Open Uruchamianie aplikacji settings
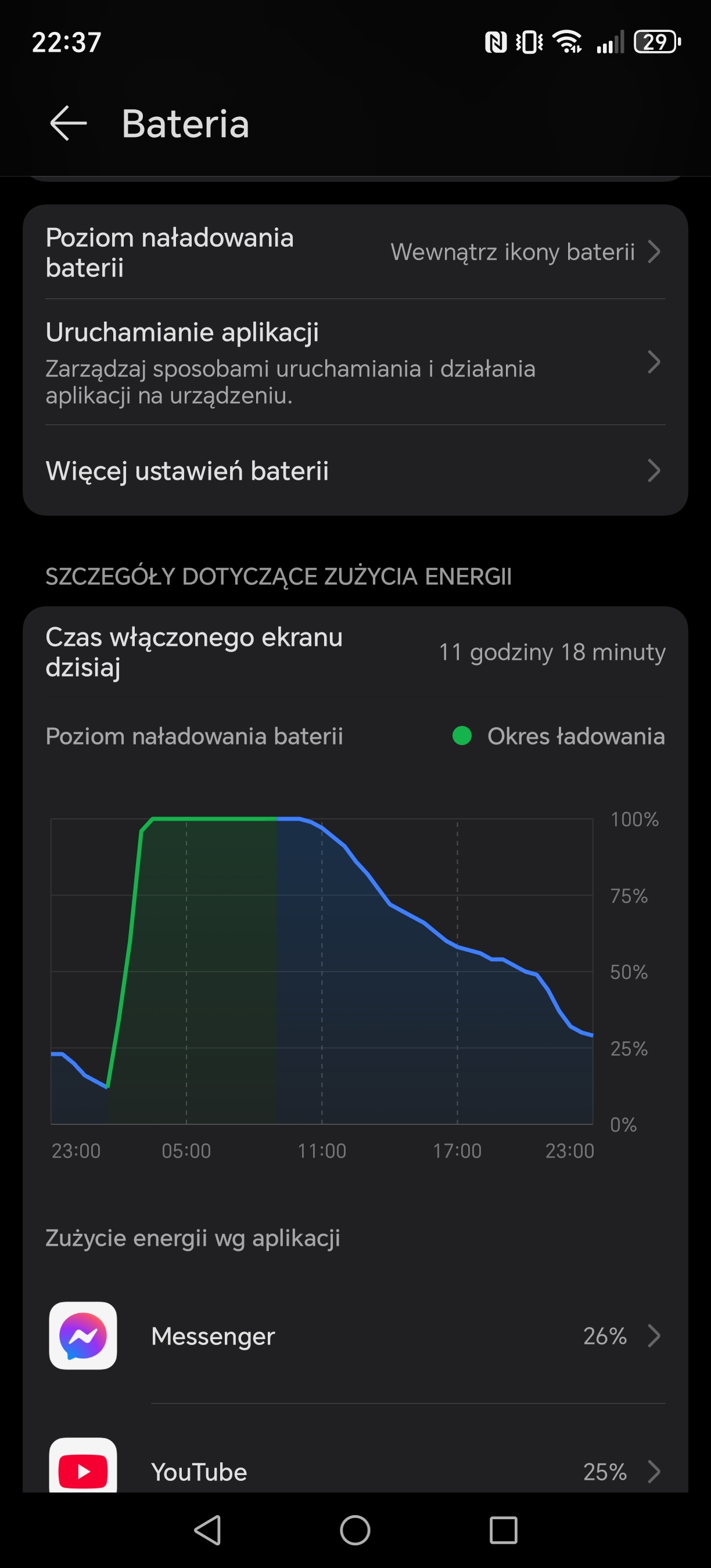711x1568 pixels. (x=355, y=362)
